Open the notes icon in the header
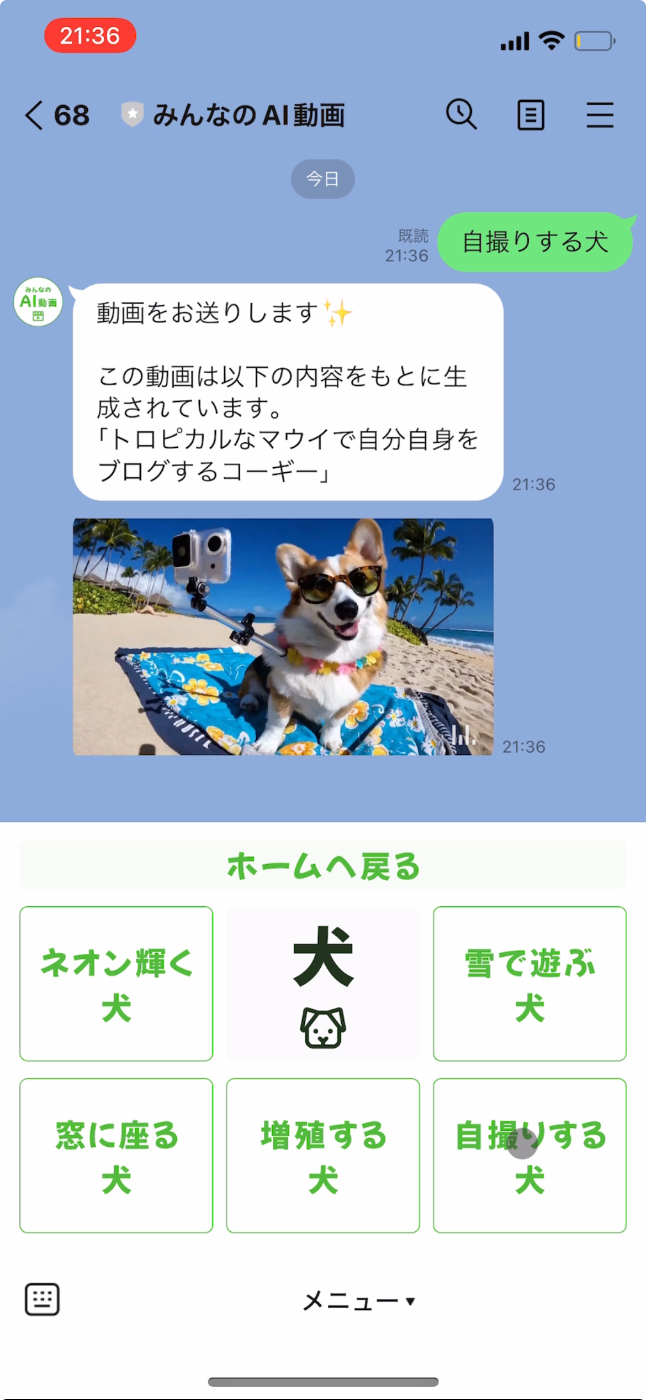The image size is (646, 1400). click(530, 116)
